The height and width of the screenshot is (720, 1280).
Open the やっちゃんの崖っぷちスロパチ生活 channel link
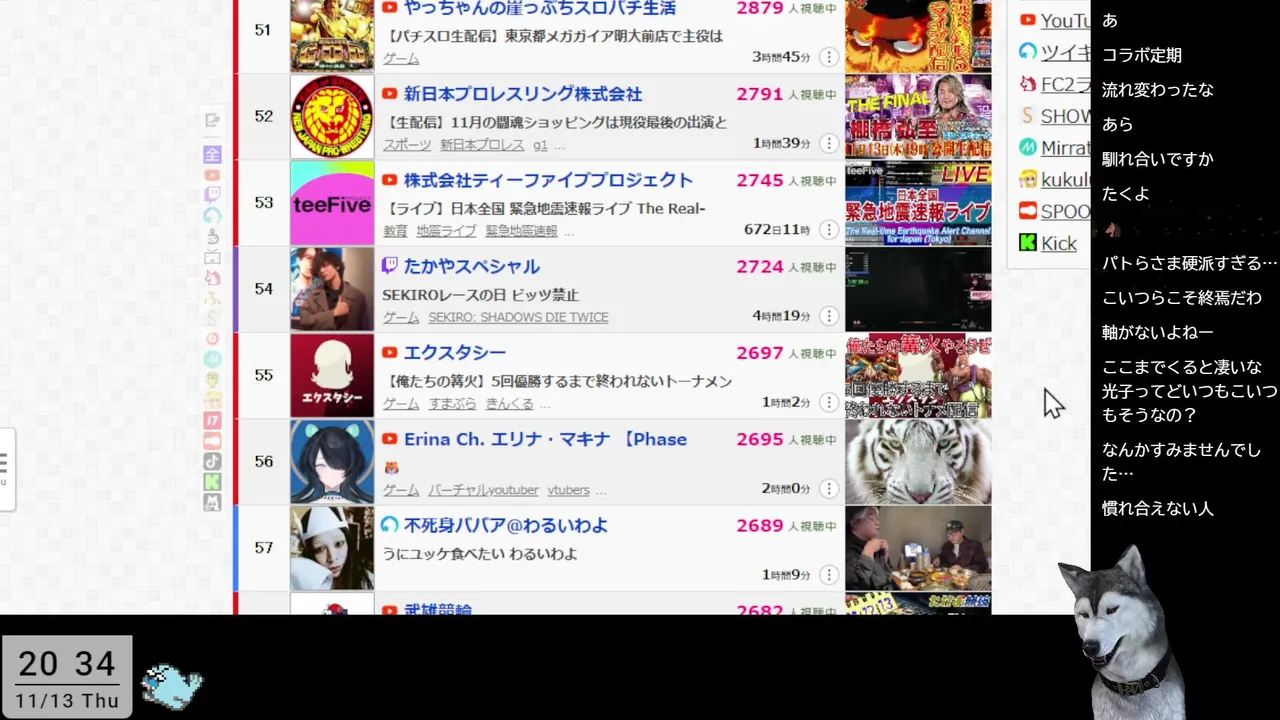pos(539,8)
